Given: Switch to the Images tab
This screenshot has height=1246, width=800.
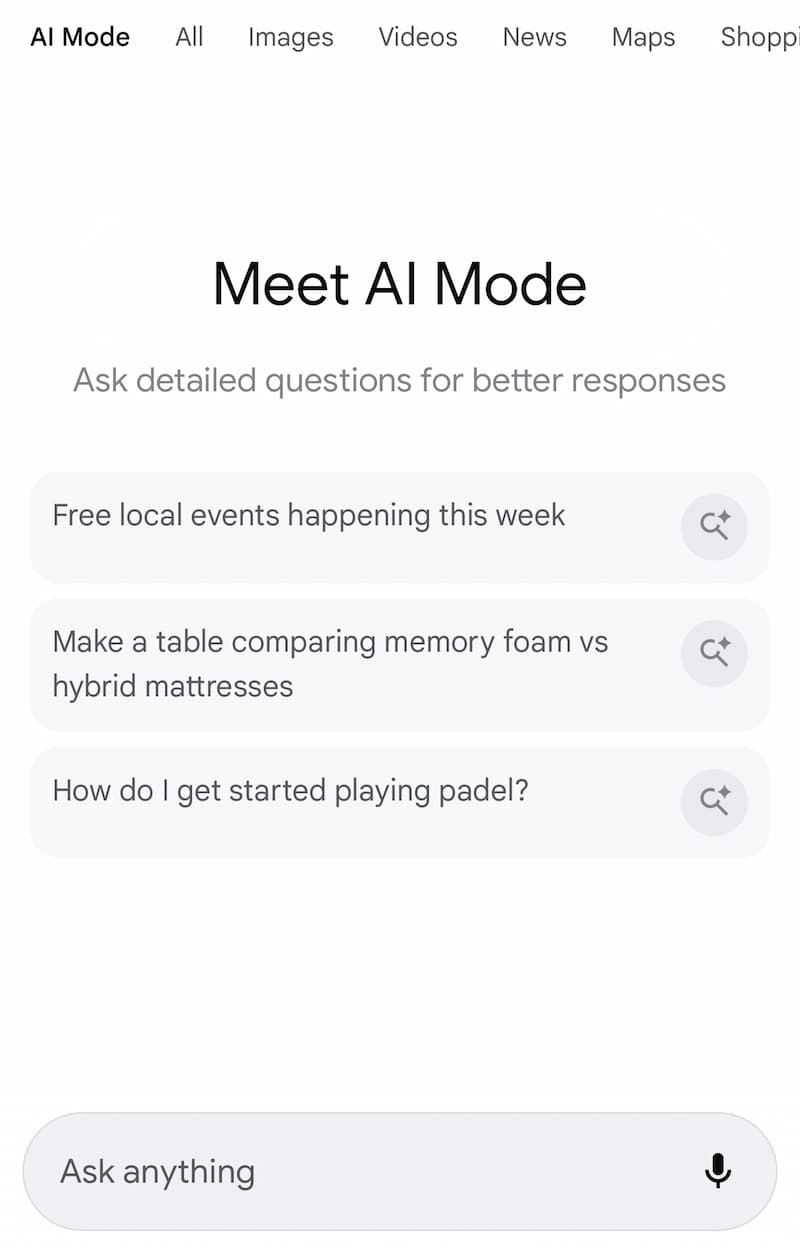Looking at the screenshot, I should tap(290, 37).
